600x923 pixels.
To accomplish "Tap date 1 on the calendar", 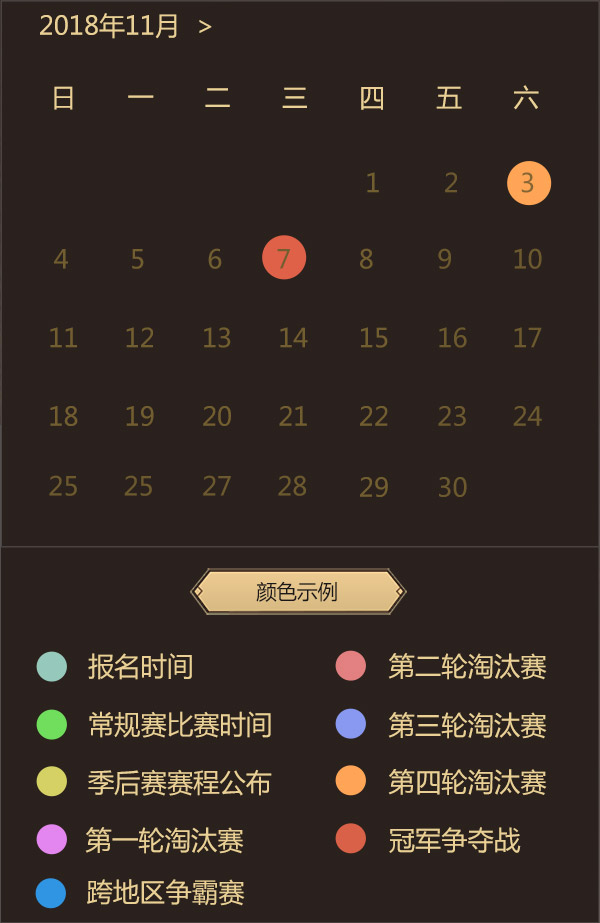I will tap(372, 183).
